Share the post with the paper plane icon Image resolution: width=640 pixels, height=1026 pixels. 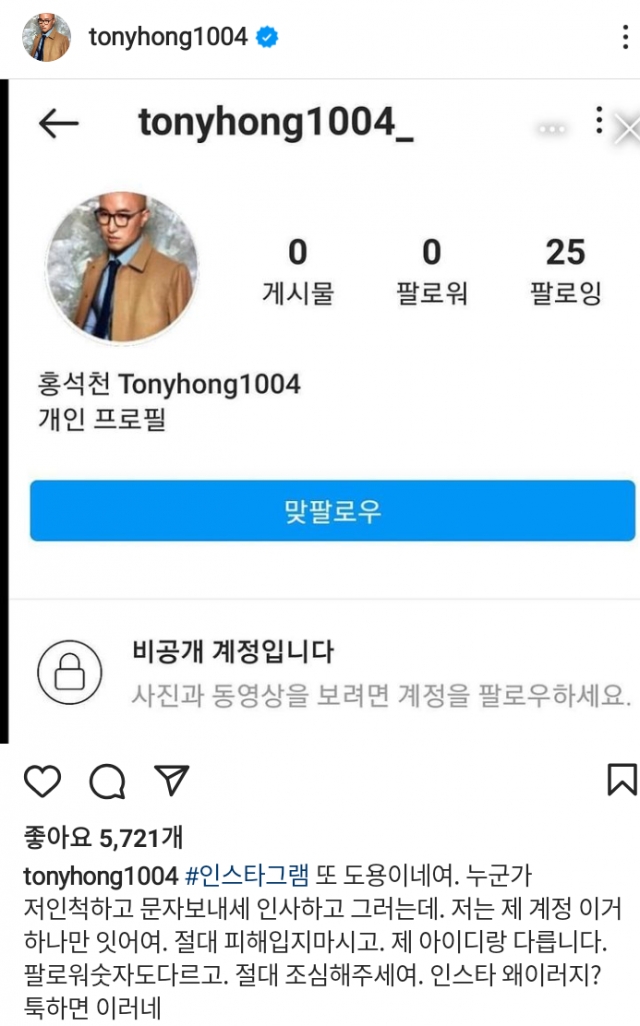pos(171,780)
